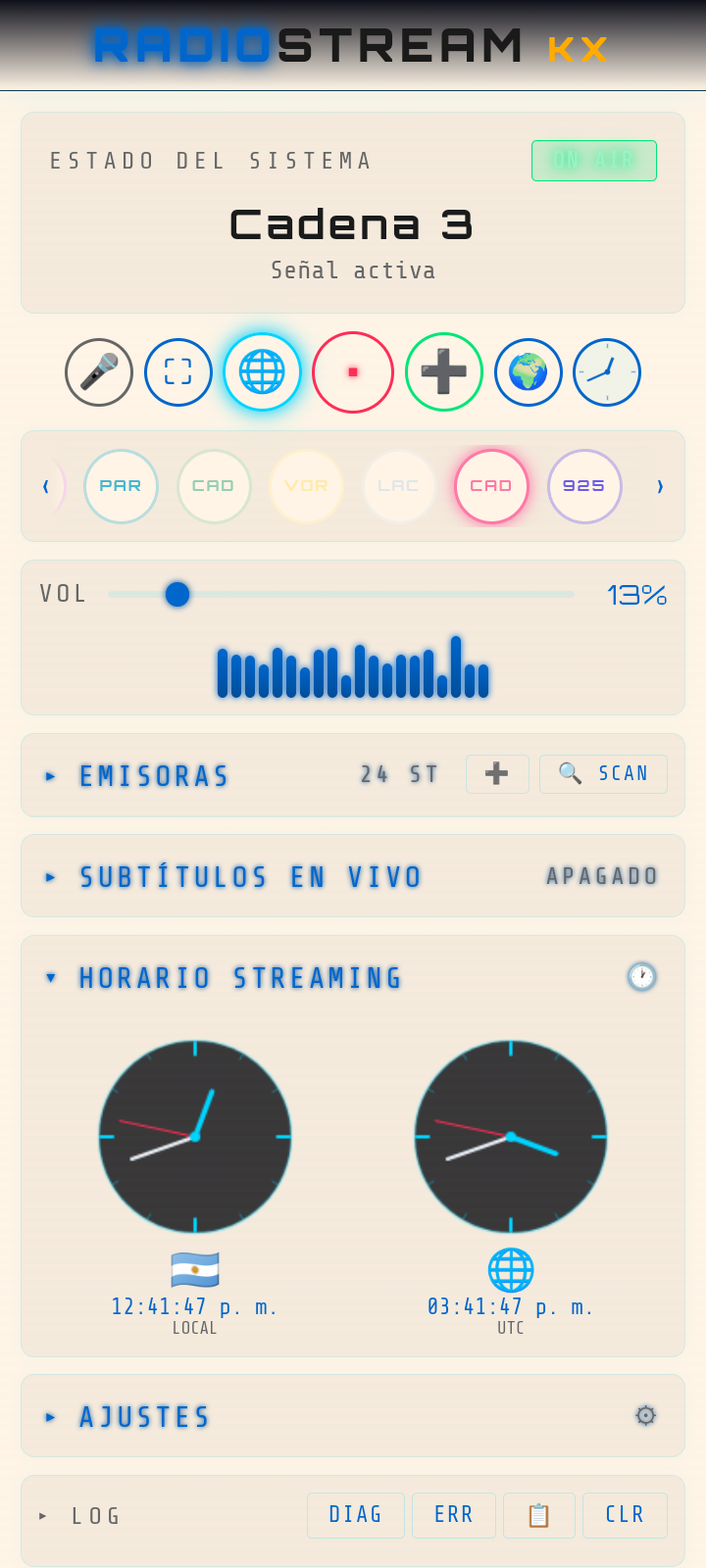The width and height of the screenshot is (706, 1568).
Task: Expand the Subtítulos en vivo section
Action: pyautogui.click(x=250, y=877)
